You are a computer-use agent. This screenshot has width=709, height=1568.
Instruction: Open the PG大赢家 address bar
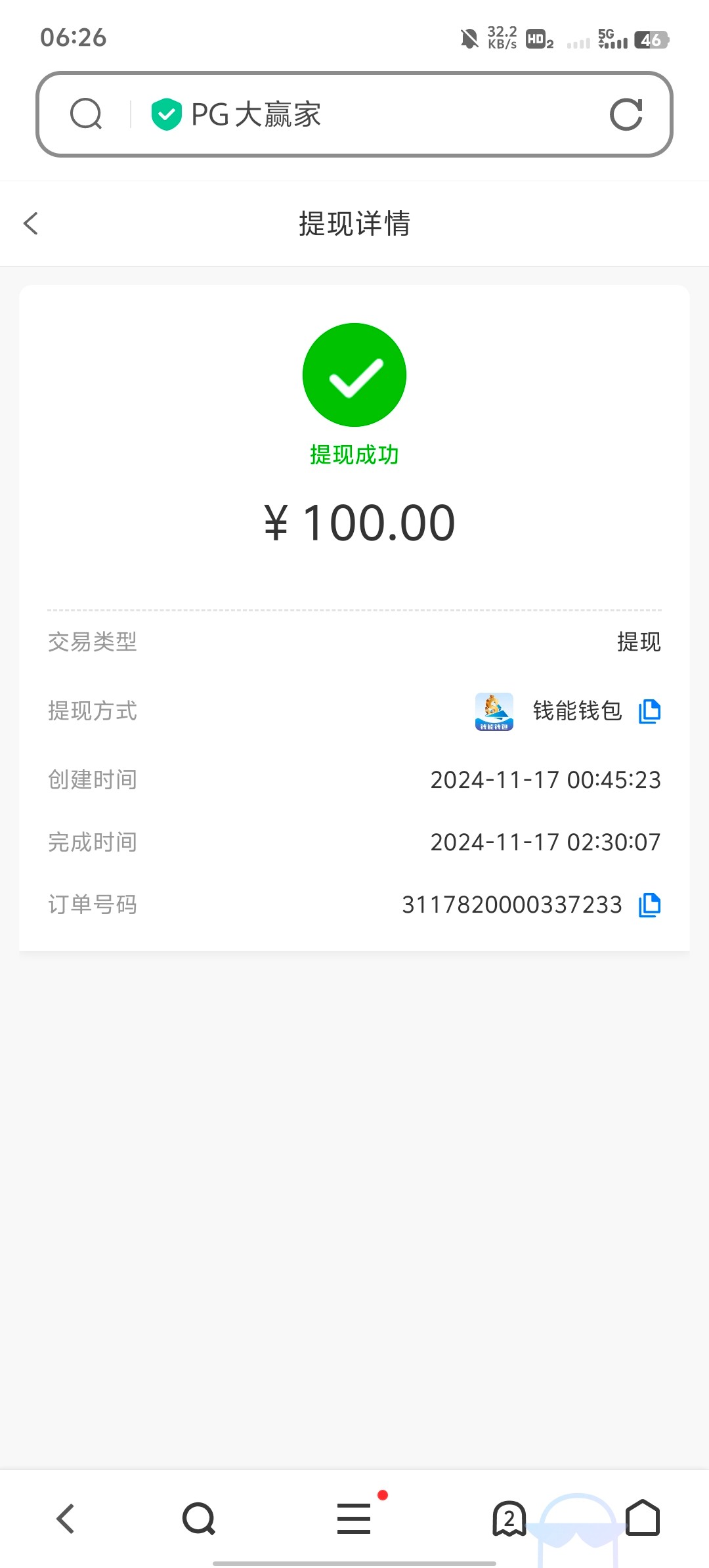pyautogui.click(x=368, y=115)
